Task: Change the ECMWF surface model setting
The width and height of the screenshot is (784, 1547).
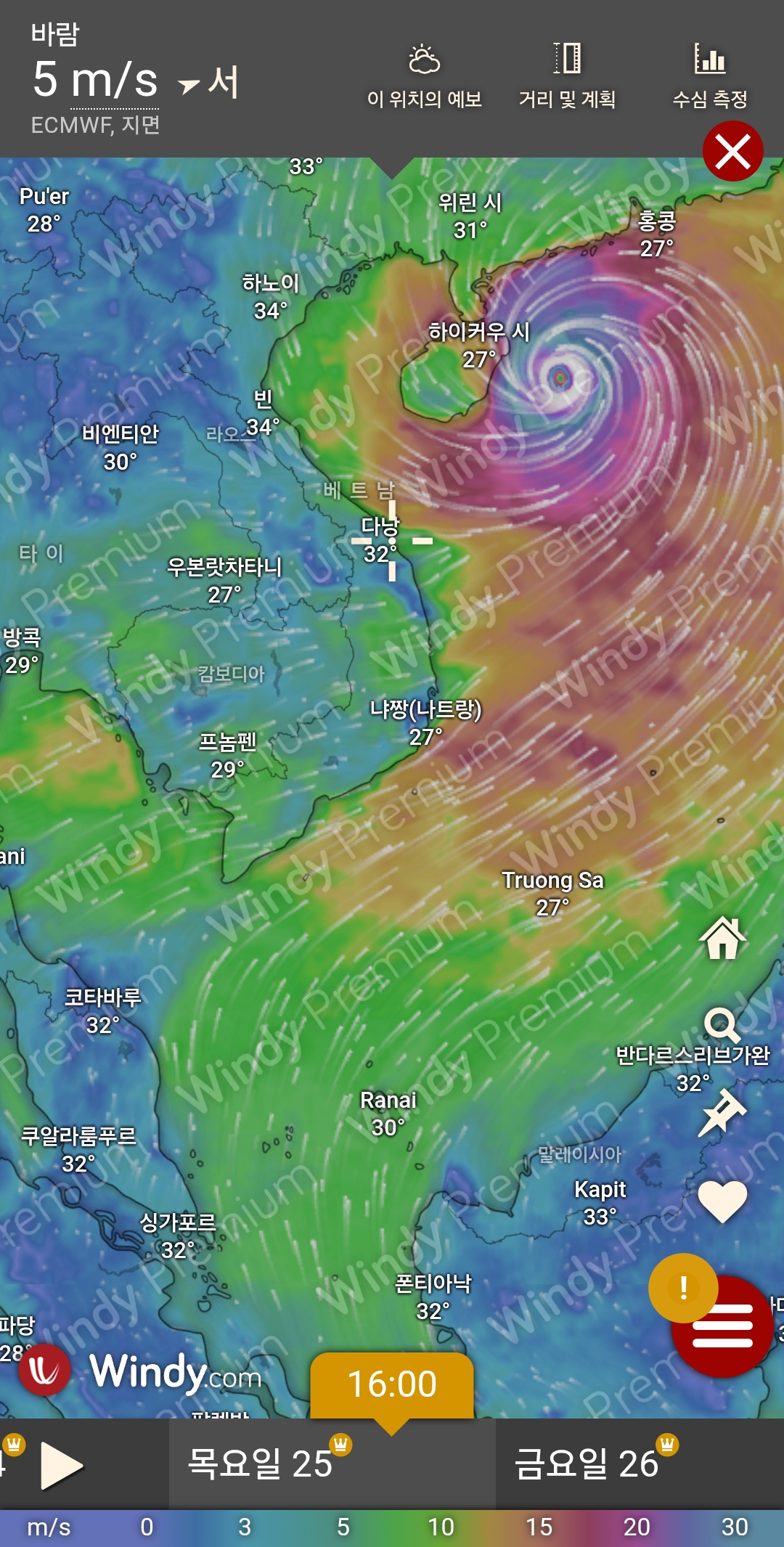Action: [95, 125]
